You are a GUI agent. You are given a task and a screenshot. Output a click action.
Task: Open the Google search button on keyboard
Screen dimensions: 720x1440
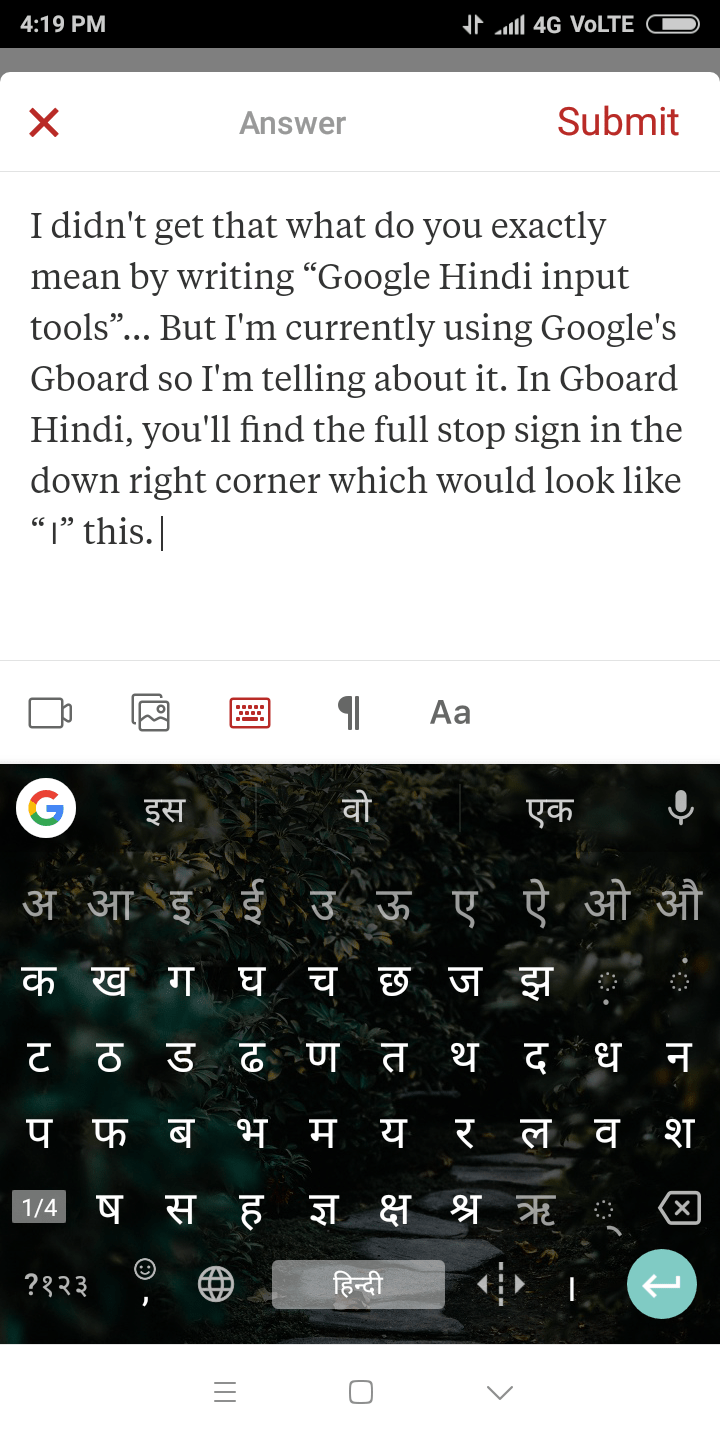pos(46,808)
